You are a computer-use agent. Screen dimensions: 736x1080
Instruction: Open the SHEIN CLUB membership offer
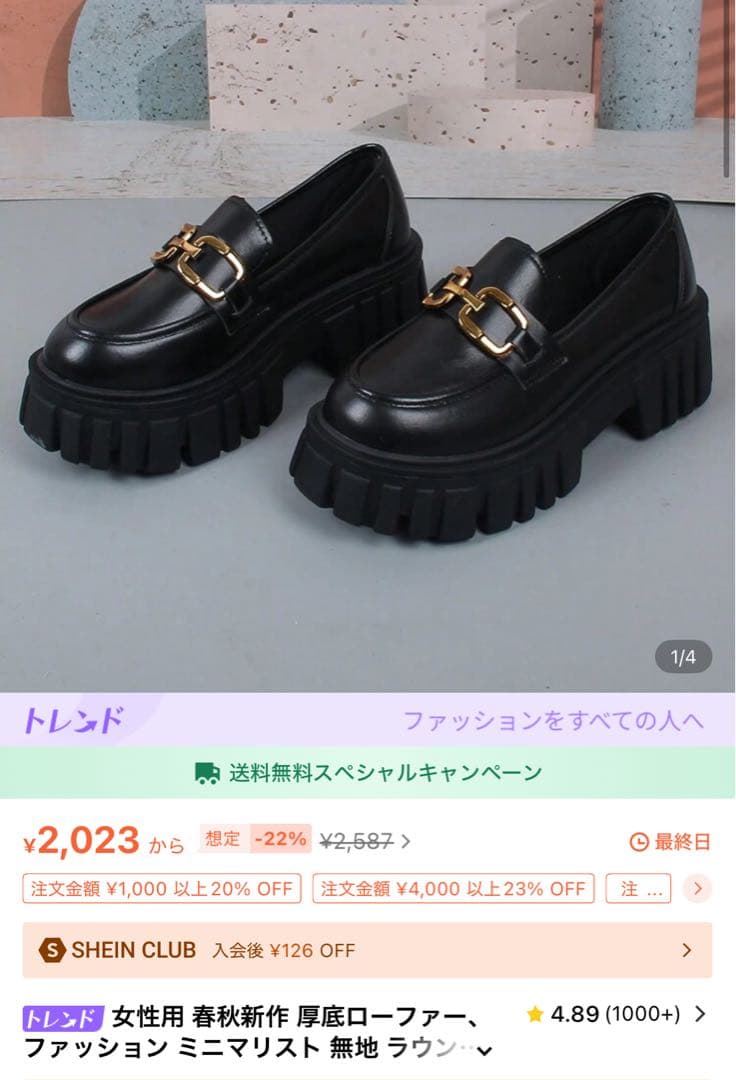pos(368,950)
